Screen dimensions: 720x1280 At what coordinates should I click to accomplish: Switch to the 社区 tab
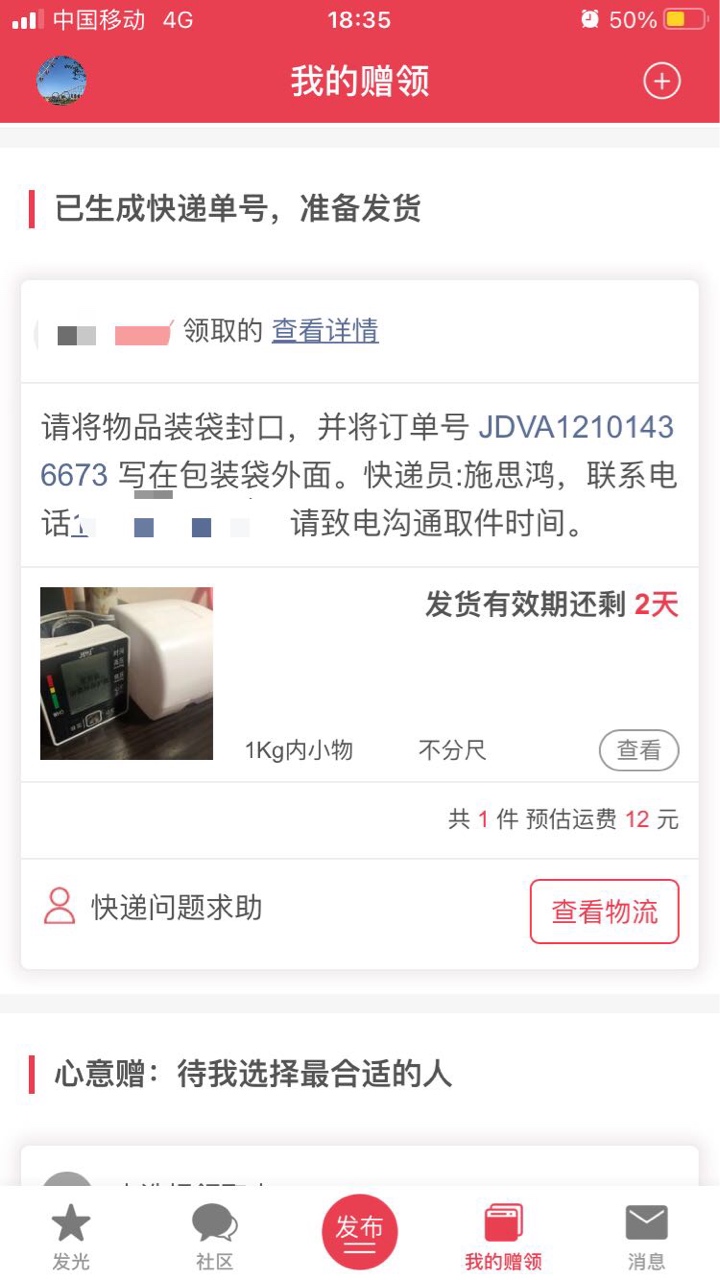coord(215,1236)
